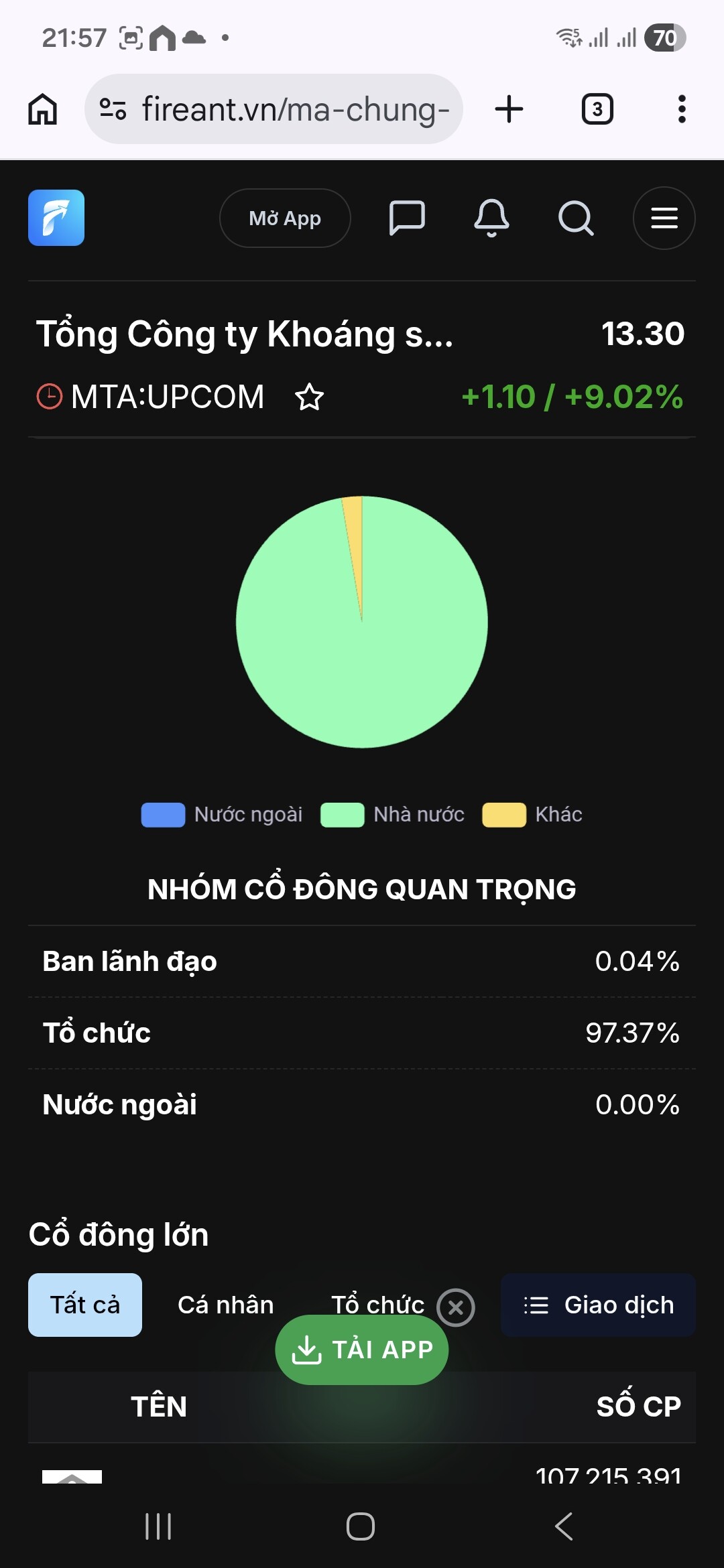724x1568 pixels.
Task: Open the Giao dịch list
Action: [598, 1305]
